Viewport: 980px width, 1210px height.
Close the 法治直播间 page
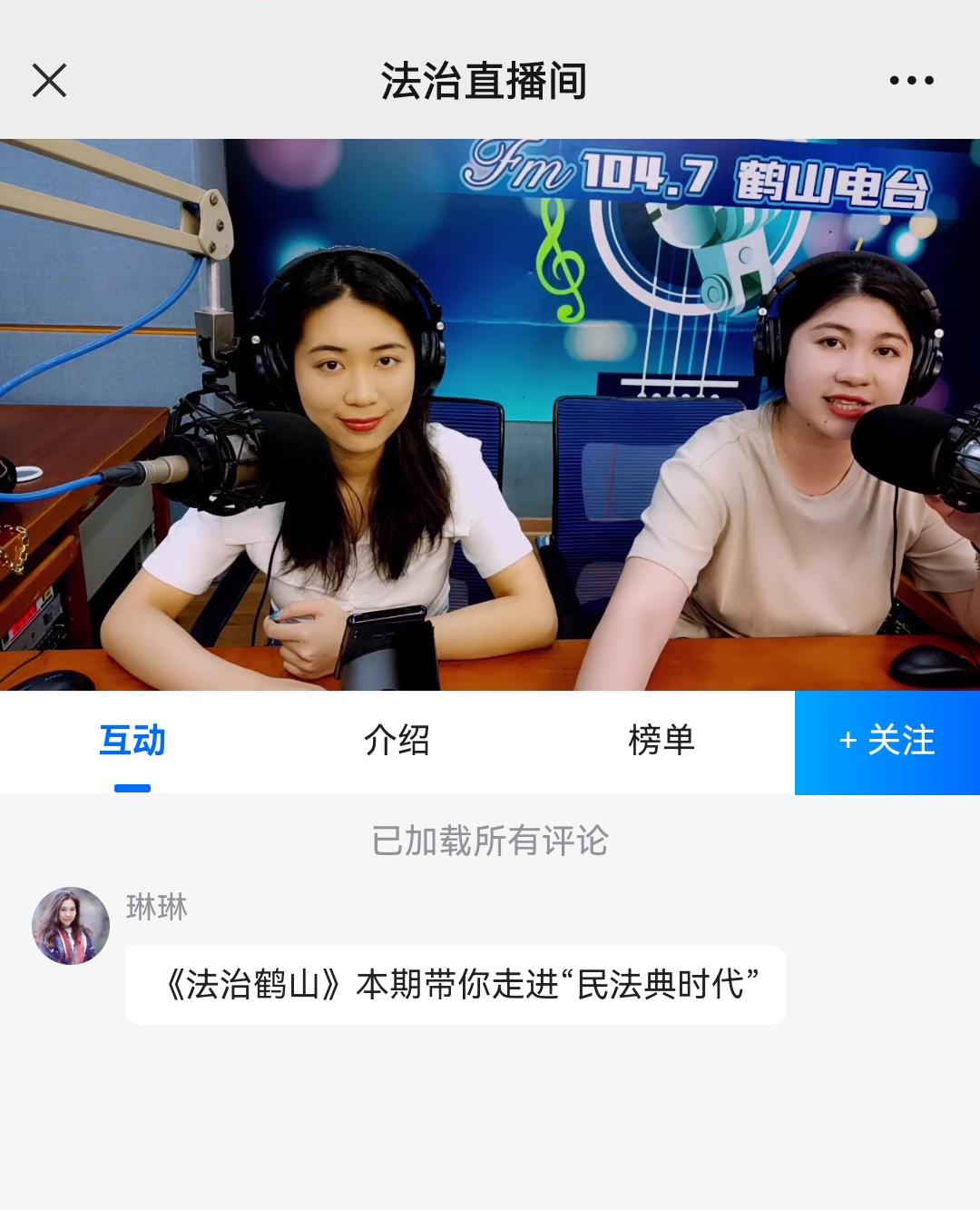pyautogui.click(x=50, y=80)
